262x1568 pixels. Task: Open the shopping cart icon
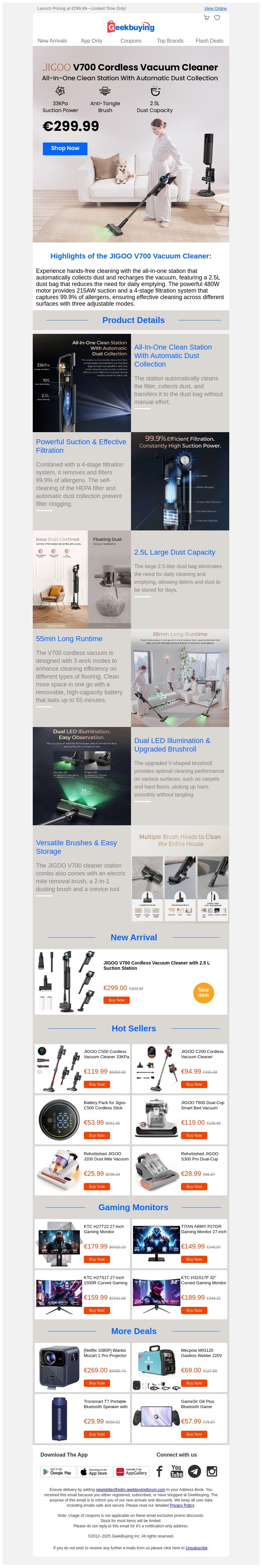(x=206, y=18)
